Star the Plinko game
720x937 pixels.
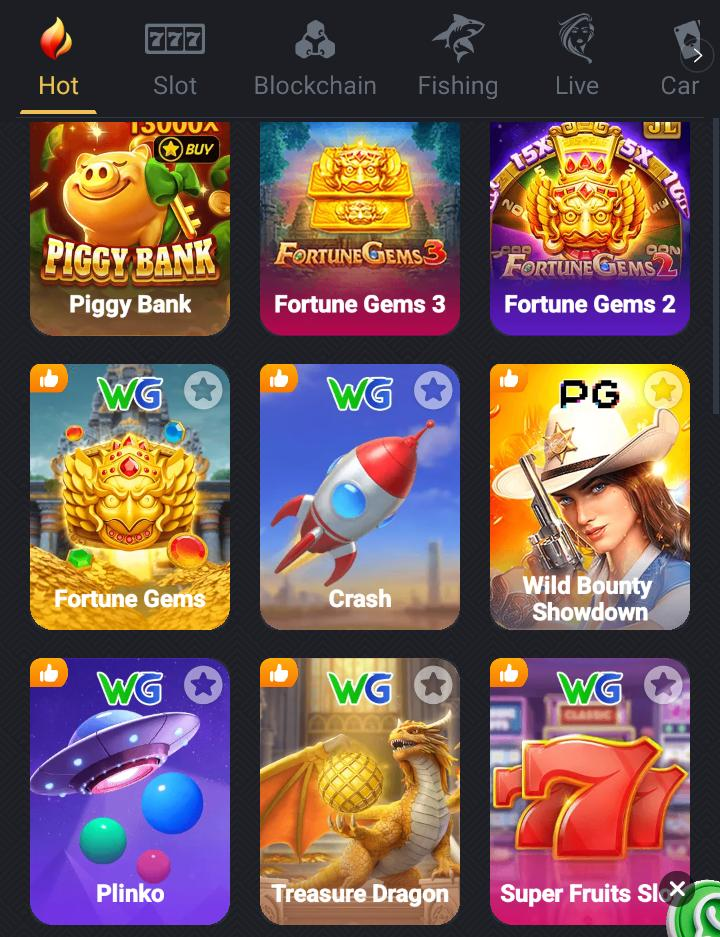click(203, 685)
